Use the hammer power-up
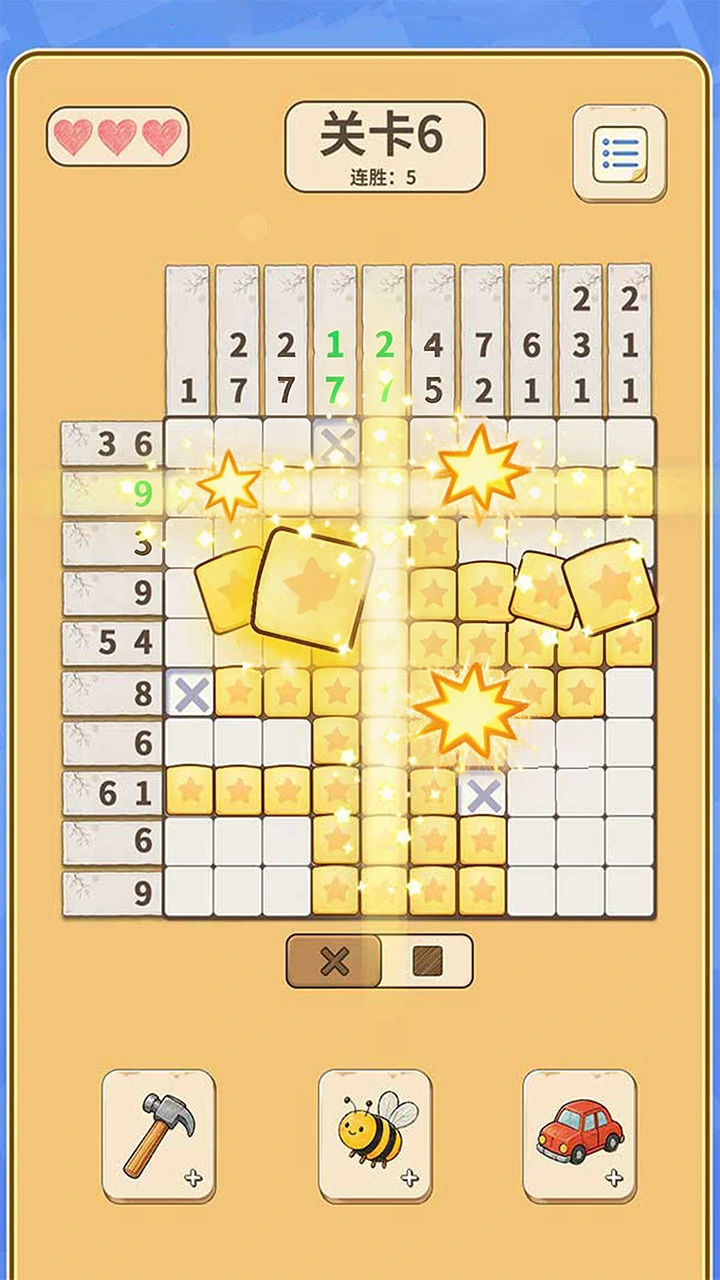Image resolution: width=720 pixels, height=1280 pixels. pos(159,1136)
